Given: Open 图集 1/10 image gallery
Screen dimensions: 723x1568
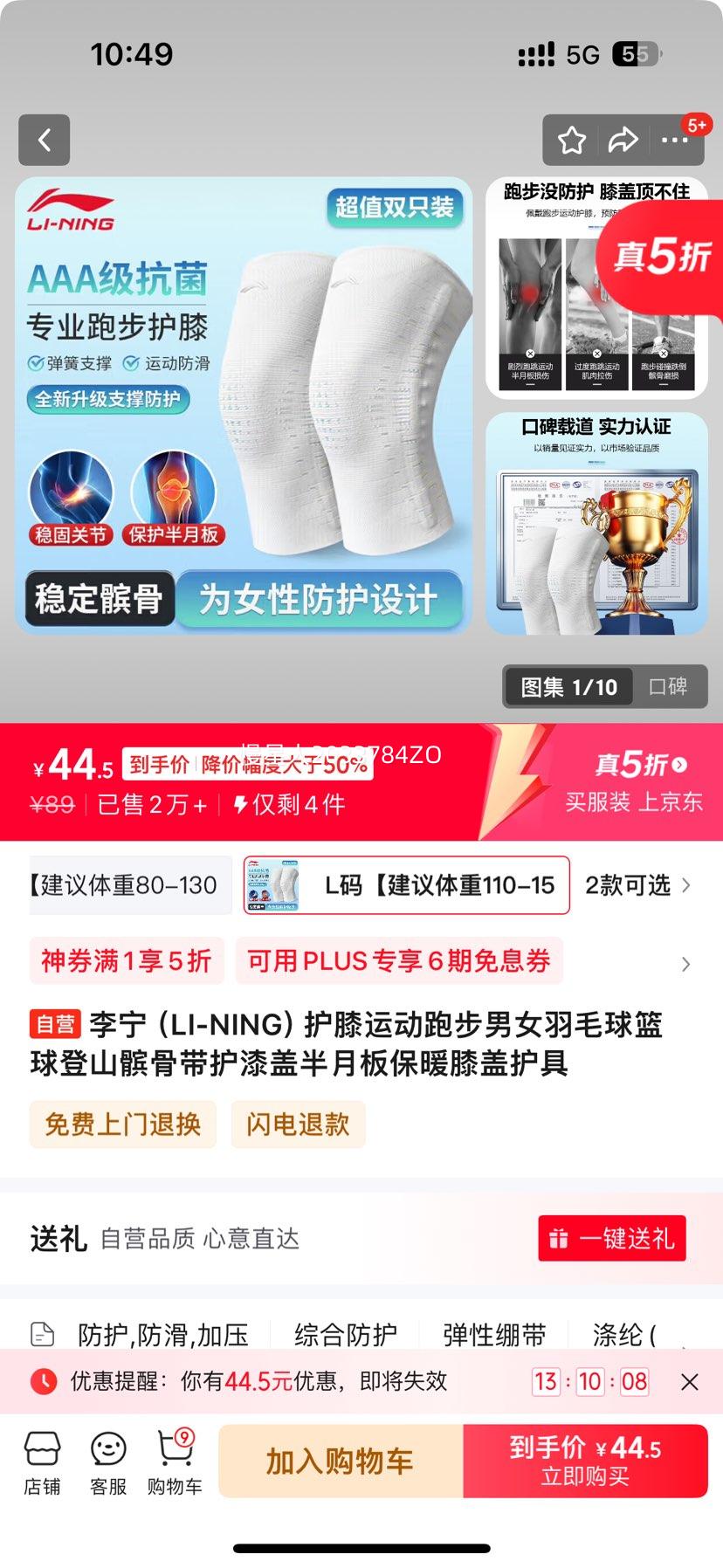Looking at the screenshot, I should (568, 687).
